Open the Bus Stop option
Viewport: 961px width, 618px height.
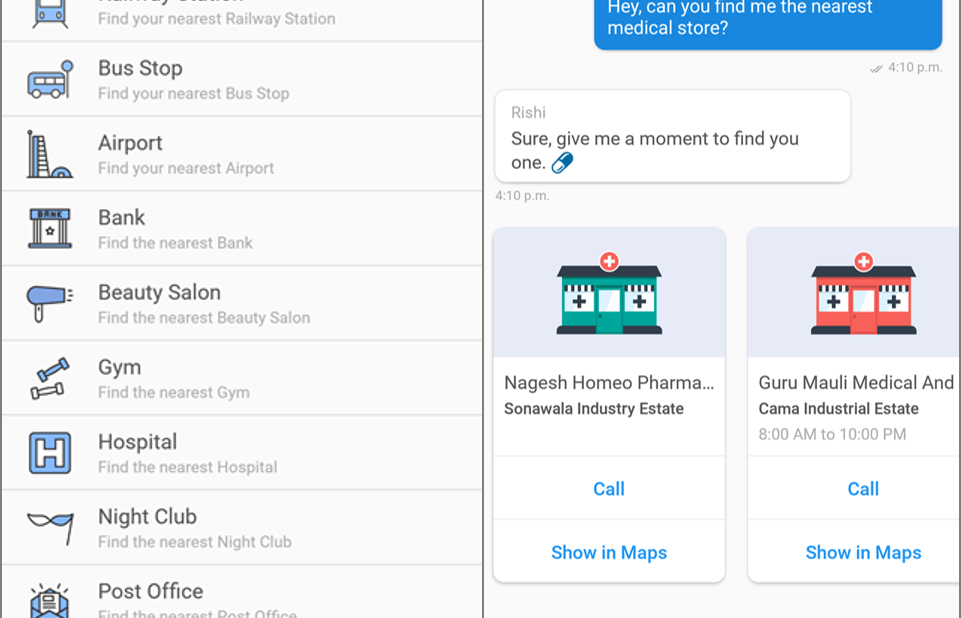pos(240,79)
